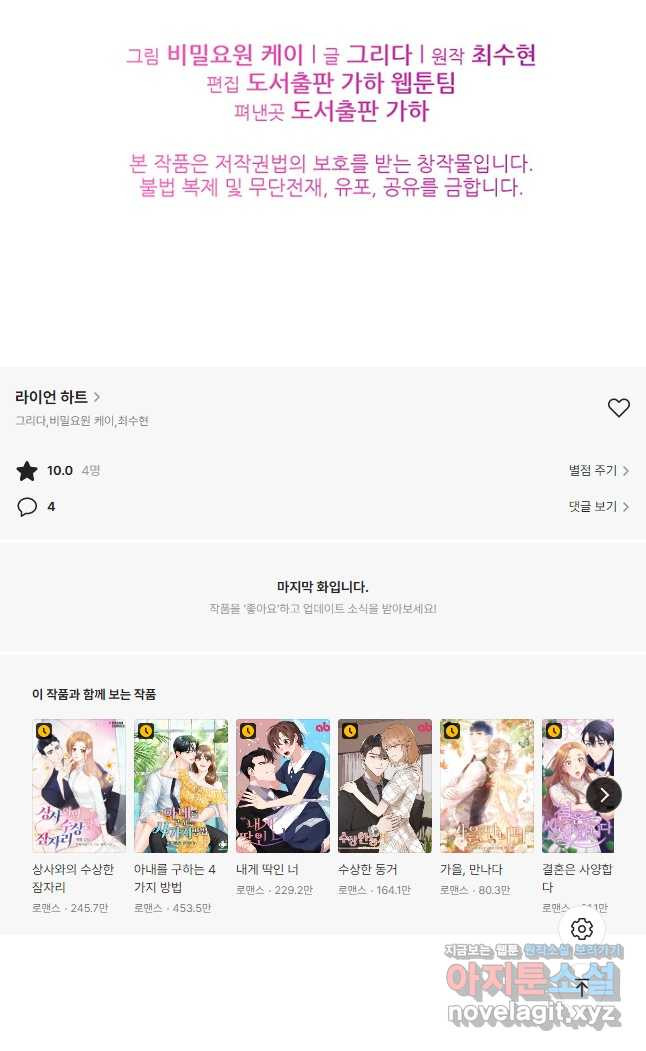Like this webtoon with the heart icon
646x1051 pixels.
619,407
